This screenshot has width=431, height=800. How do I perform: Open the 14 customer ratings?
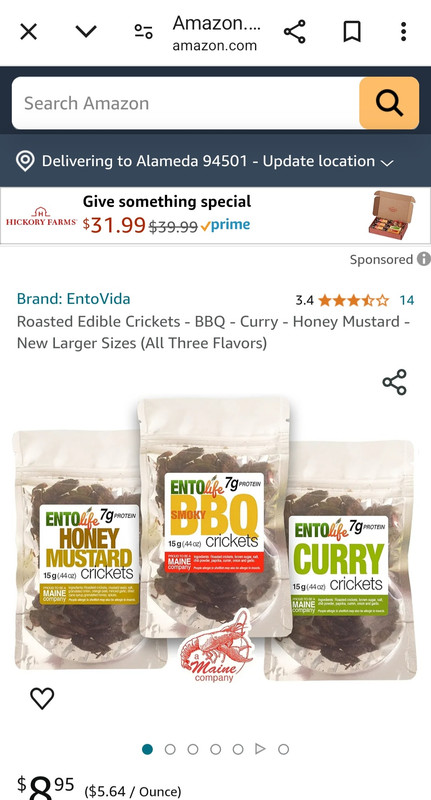[407, 300]
